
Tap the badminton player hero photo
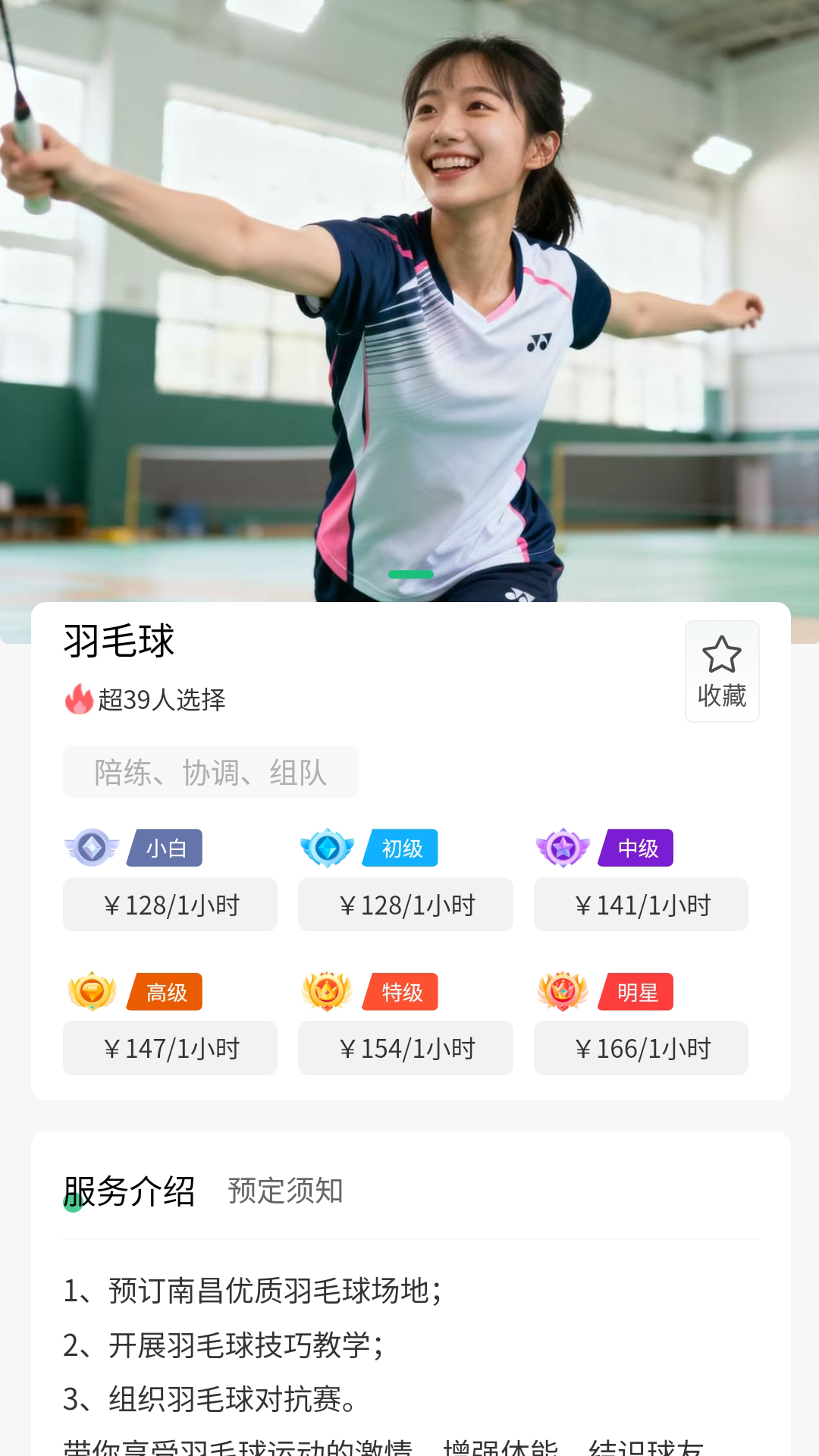pyautogui.click(x=409, y=303)
